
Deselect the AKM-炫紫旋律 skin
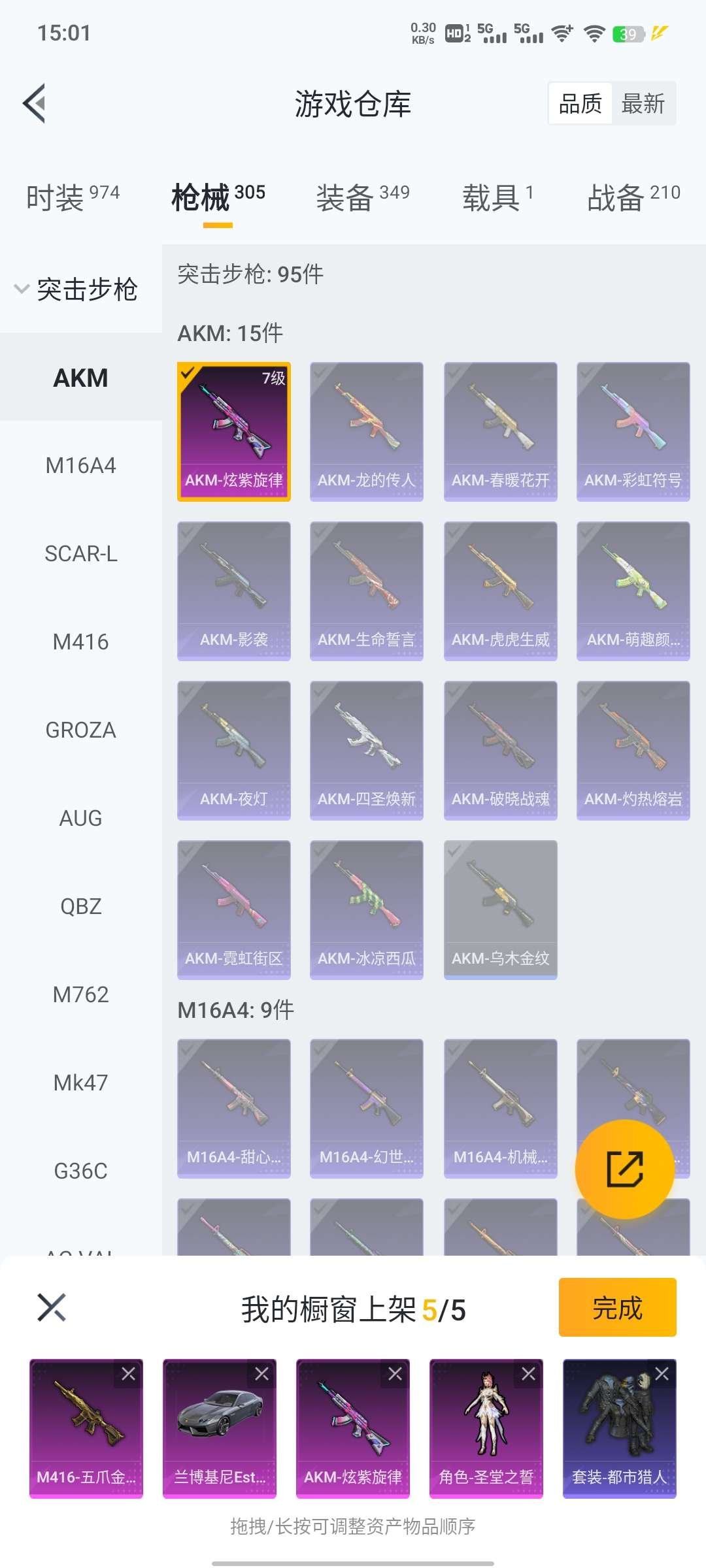233,431
